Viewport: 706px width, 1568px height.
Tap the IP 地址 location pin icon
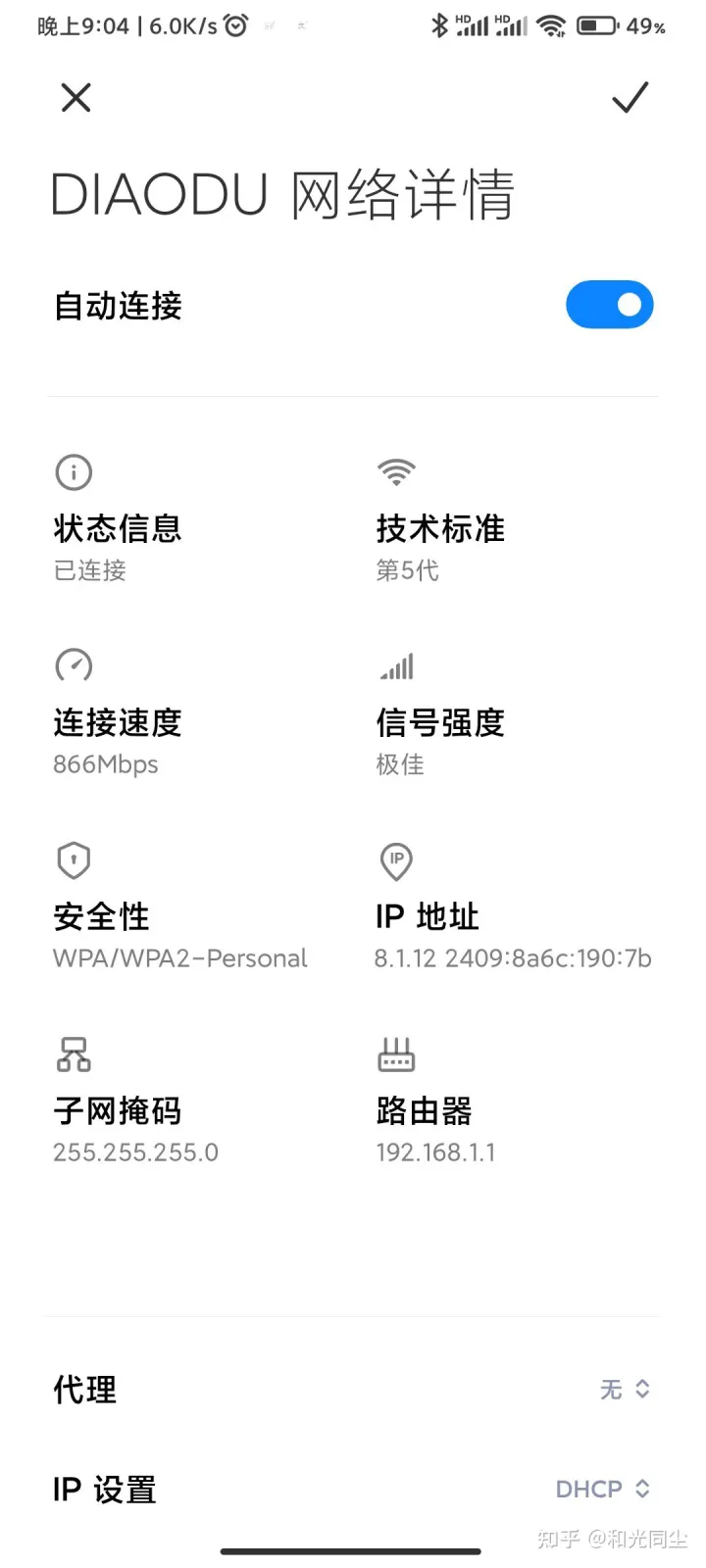[x=395, y=862]
